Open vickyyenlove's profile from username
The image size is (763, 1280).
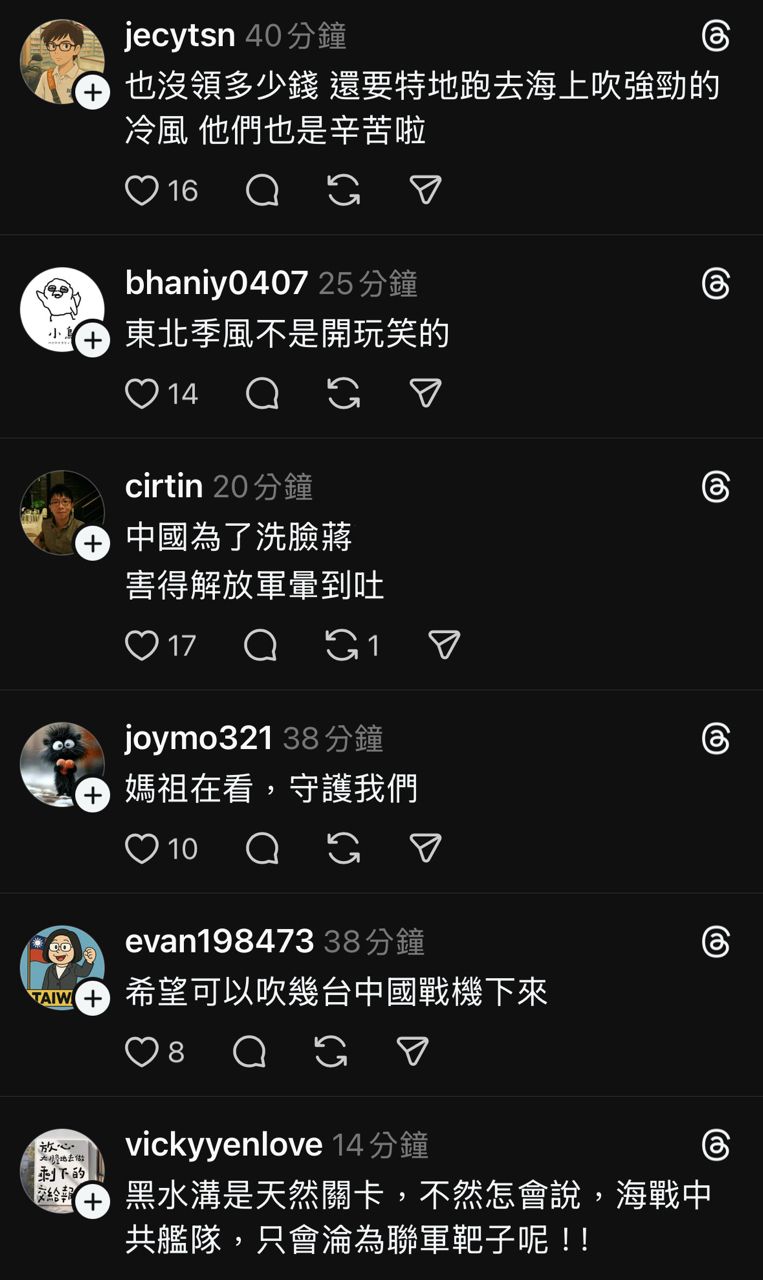click(224, 1144)
